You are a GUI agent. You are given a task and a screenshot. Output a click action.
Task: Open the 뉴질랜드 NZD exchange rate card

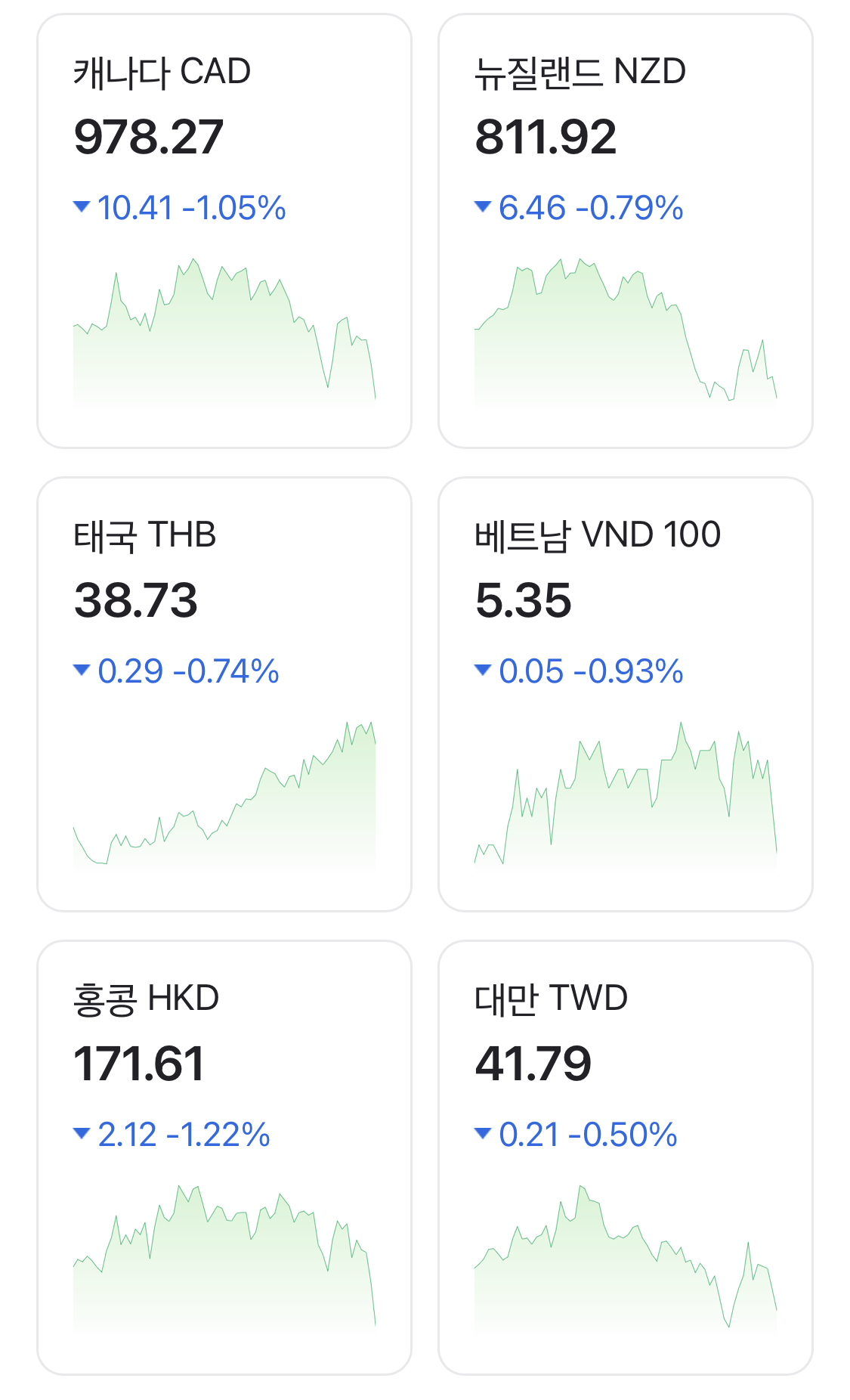pyautogui.click(x=626, y=231)
